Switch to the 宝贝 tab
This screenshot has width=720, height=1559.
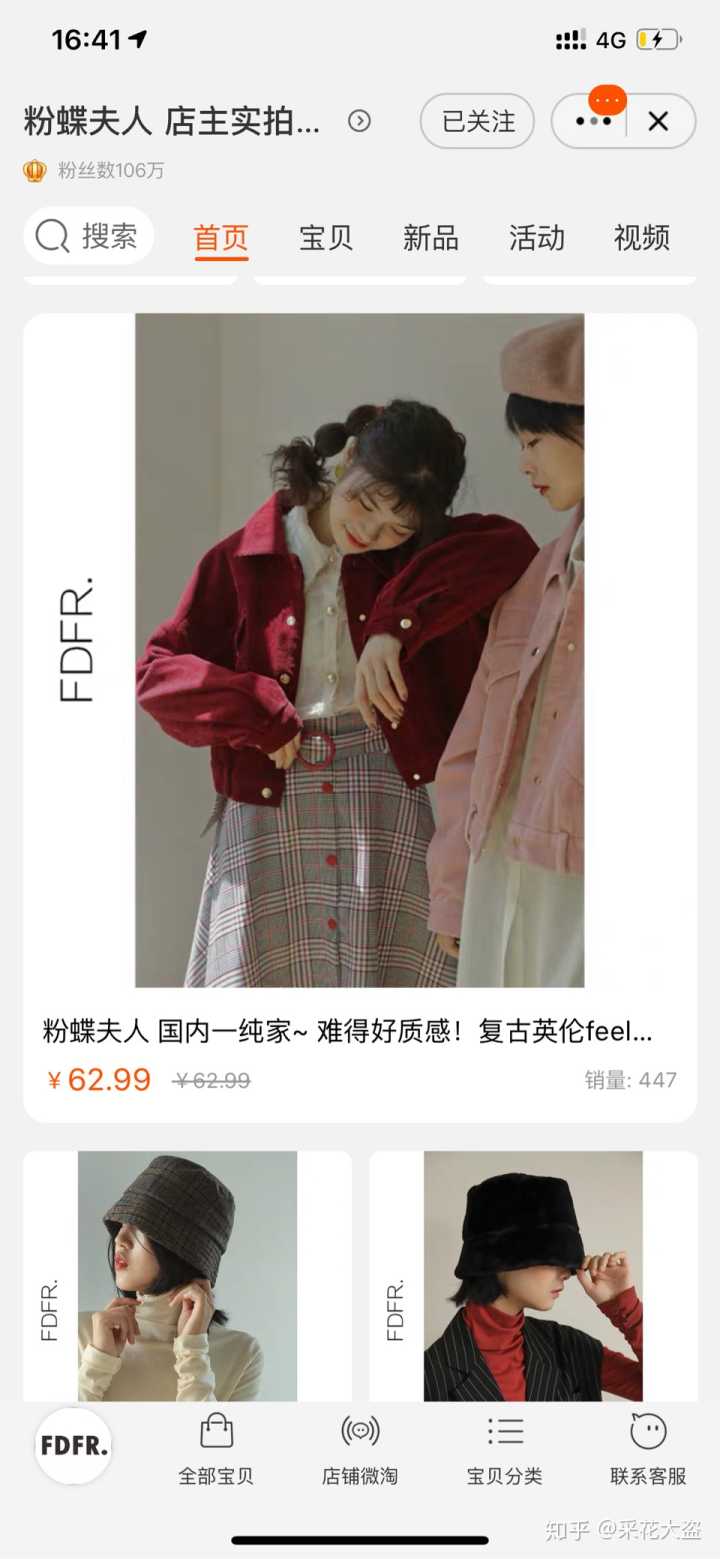326,238
